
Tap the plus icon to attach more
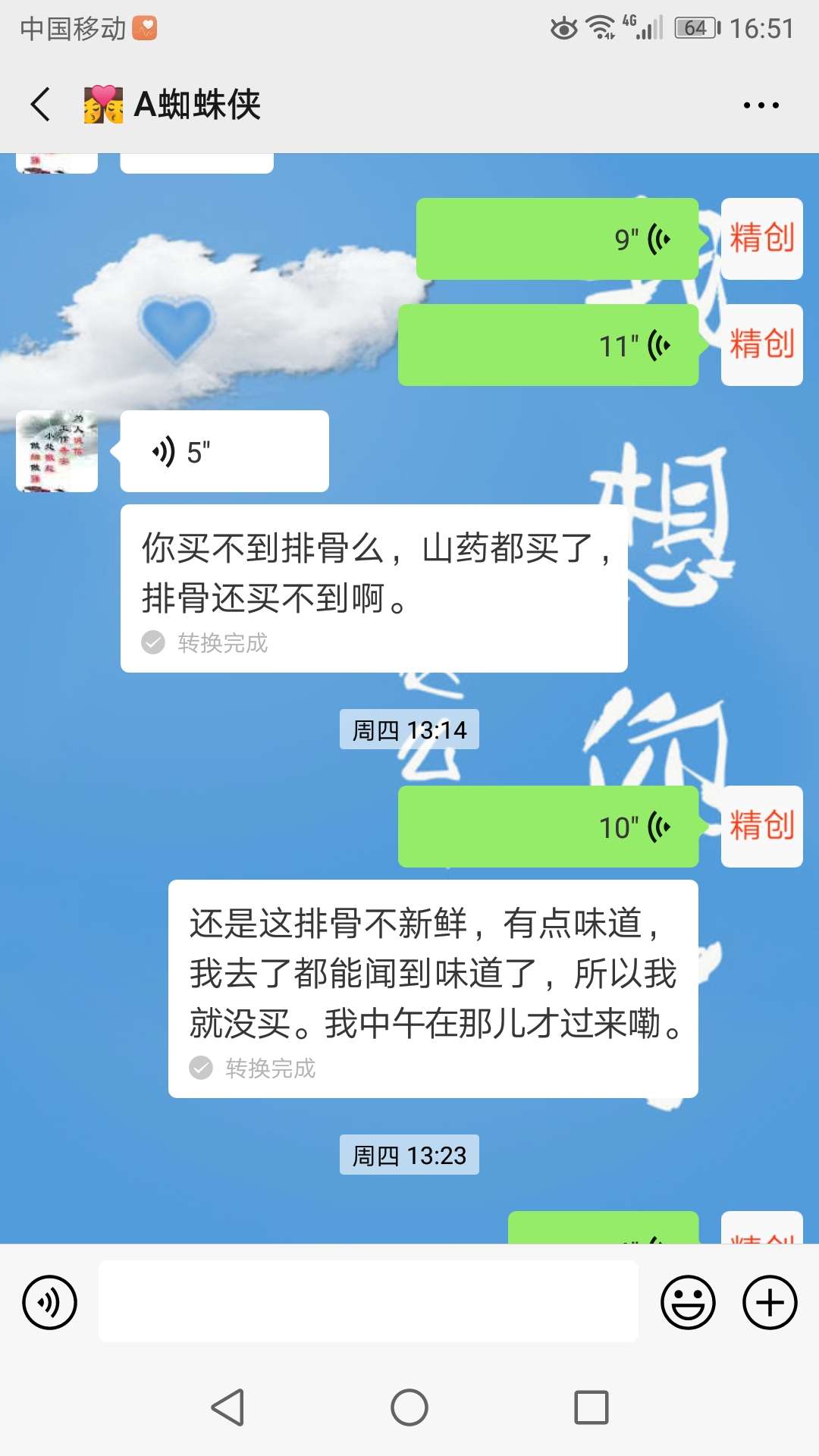(x=769, y=1301)
